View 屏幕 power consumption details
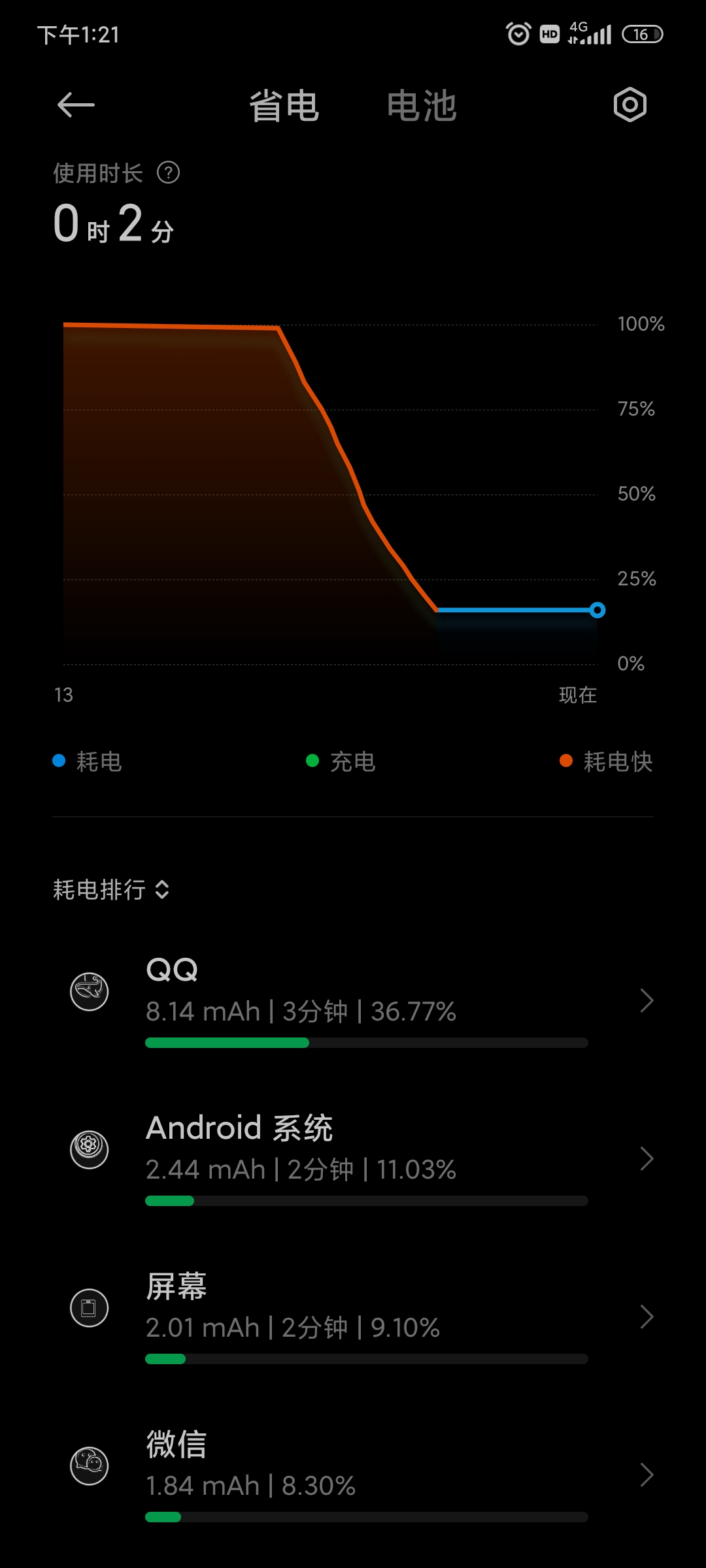Screen dimensions: 706x1568 (353, 1316)
